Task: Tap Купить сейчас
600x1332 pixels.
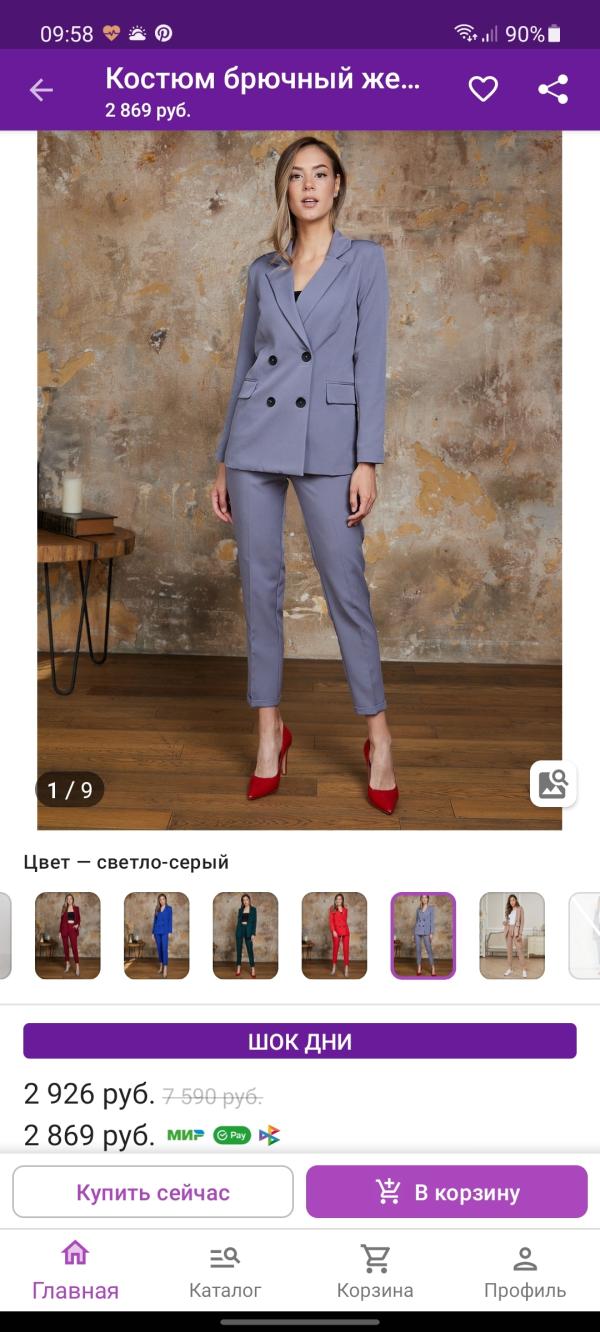Action: coord(153,1192)
